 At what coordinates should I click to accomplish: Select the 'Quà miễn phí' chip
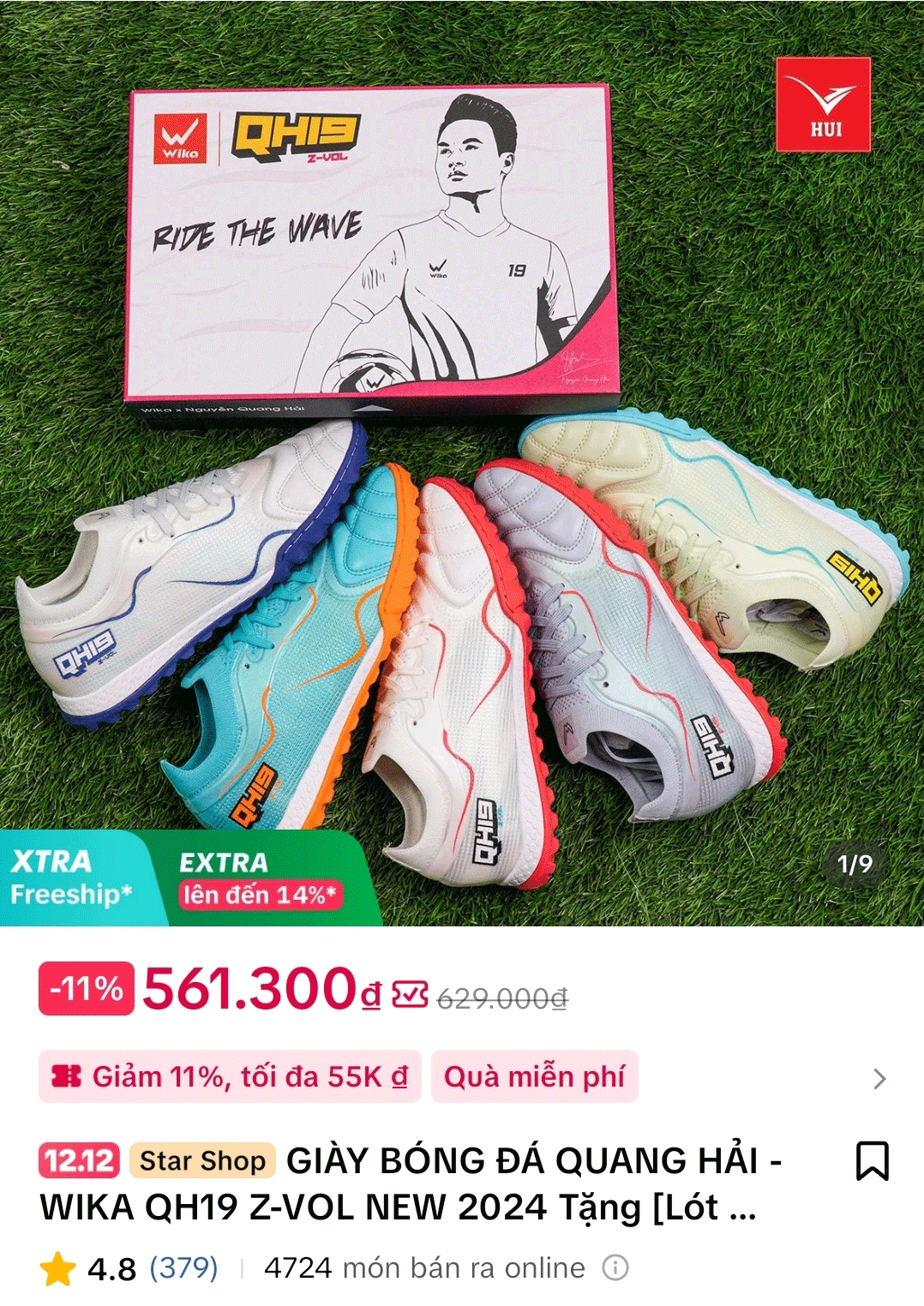click(x=534, y=1076)
